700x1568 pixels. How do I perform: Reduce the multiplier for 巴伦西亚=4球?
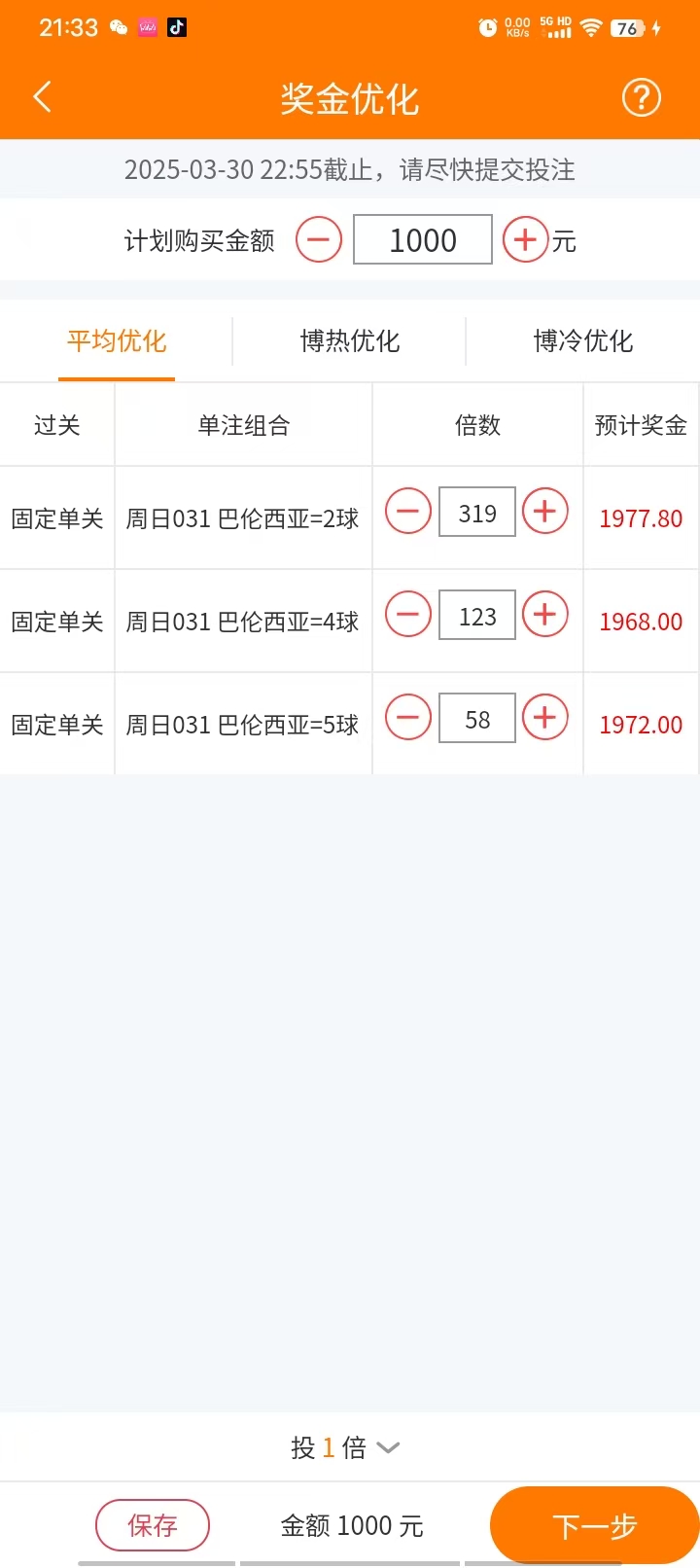click(408, 615)
